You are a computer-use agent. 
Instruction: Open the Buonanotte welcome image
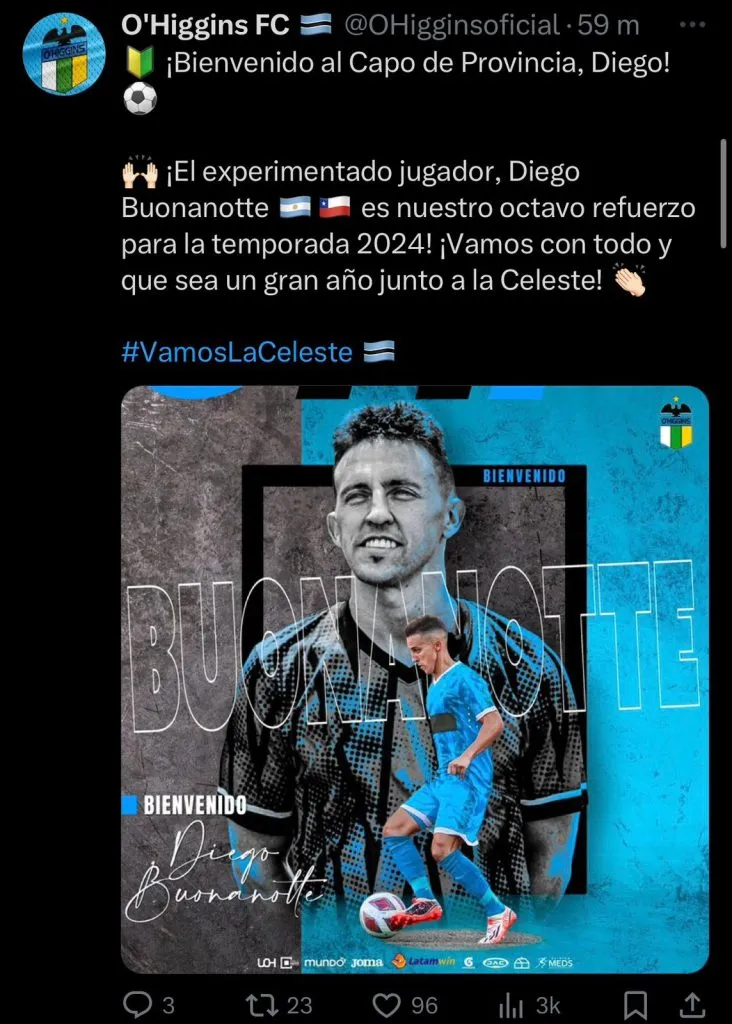(415, 680)
